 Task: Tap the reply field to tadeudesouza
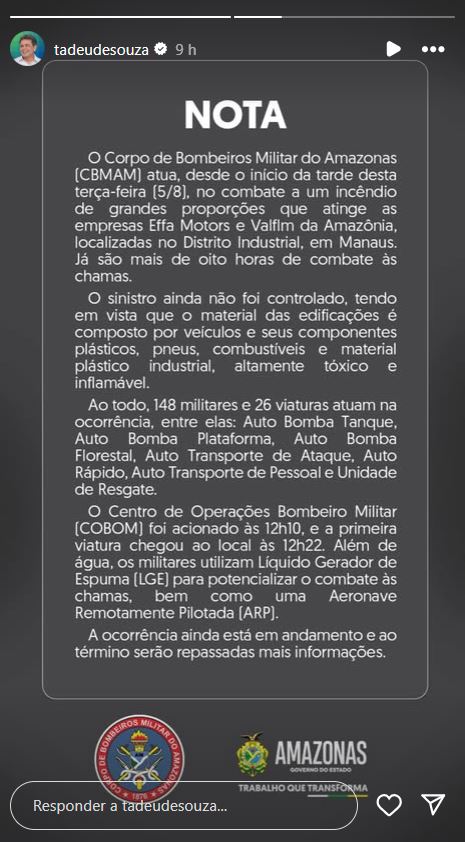(x=184, y=805)
